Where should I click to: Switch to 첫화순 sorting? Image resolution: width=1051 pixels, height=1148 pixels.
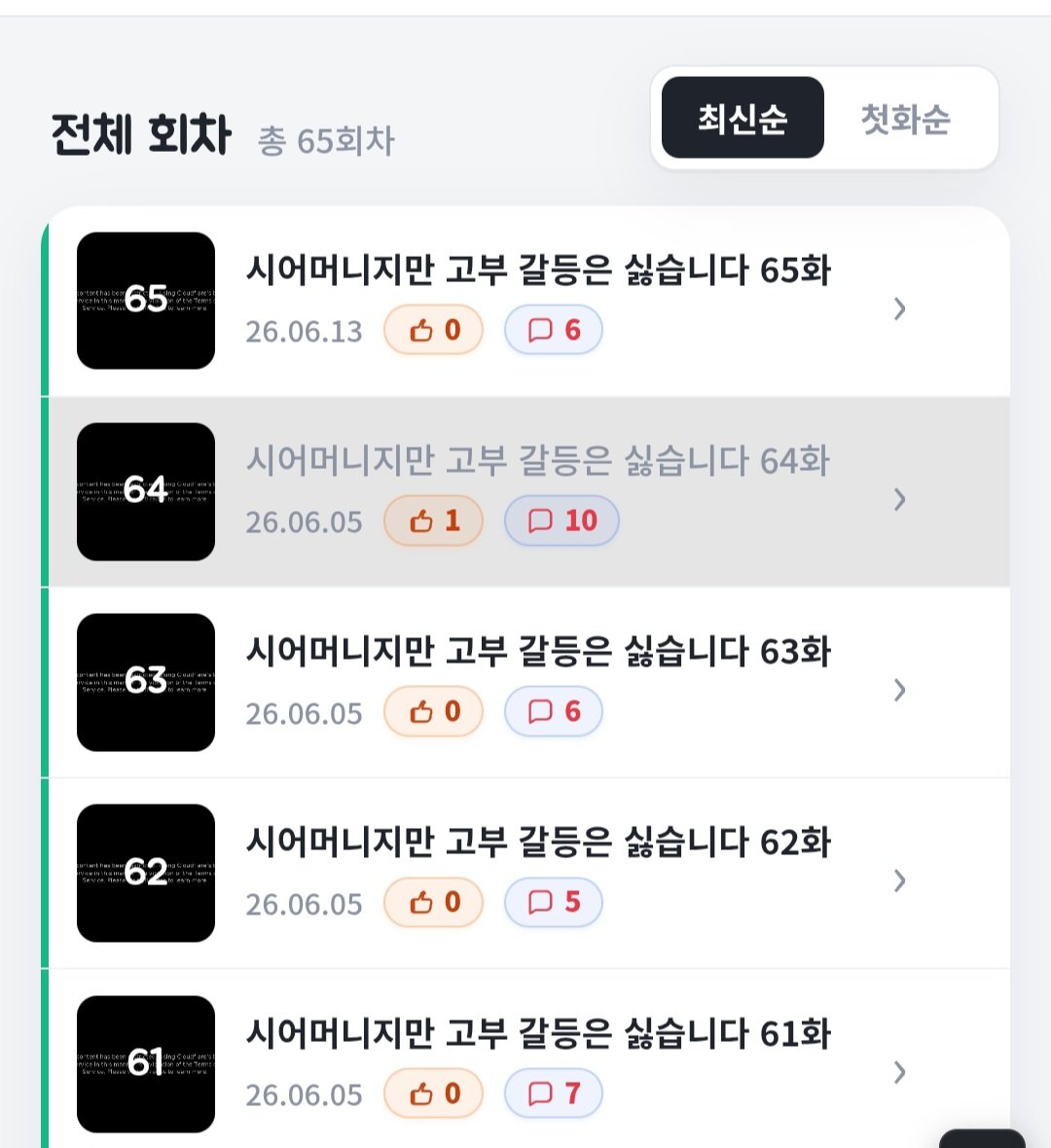[x=906, y=117]
